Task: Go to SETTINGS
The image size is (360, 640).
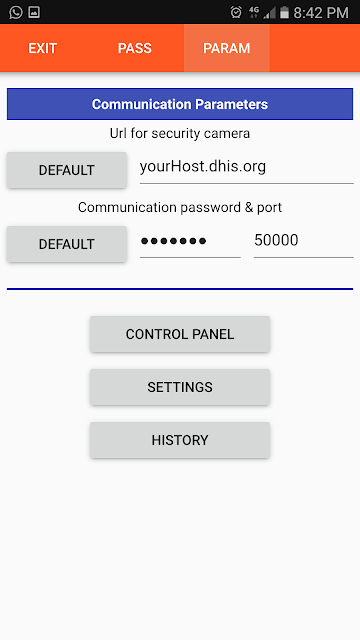Action: point(180,387)
